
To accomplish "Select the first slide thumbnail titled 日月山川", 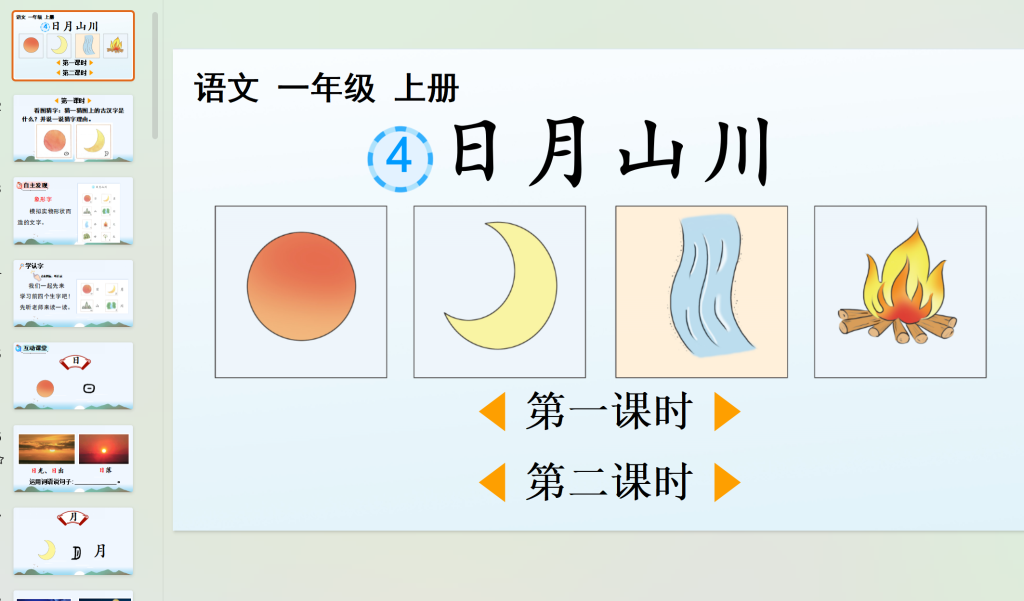I will point(73,46).
